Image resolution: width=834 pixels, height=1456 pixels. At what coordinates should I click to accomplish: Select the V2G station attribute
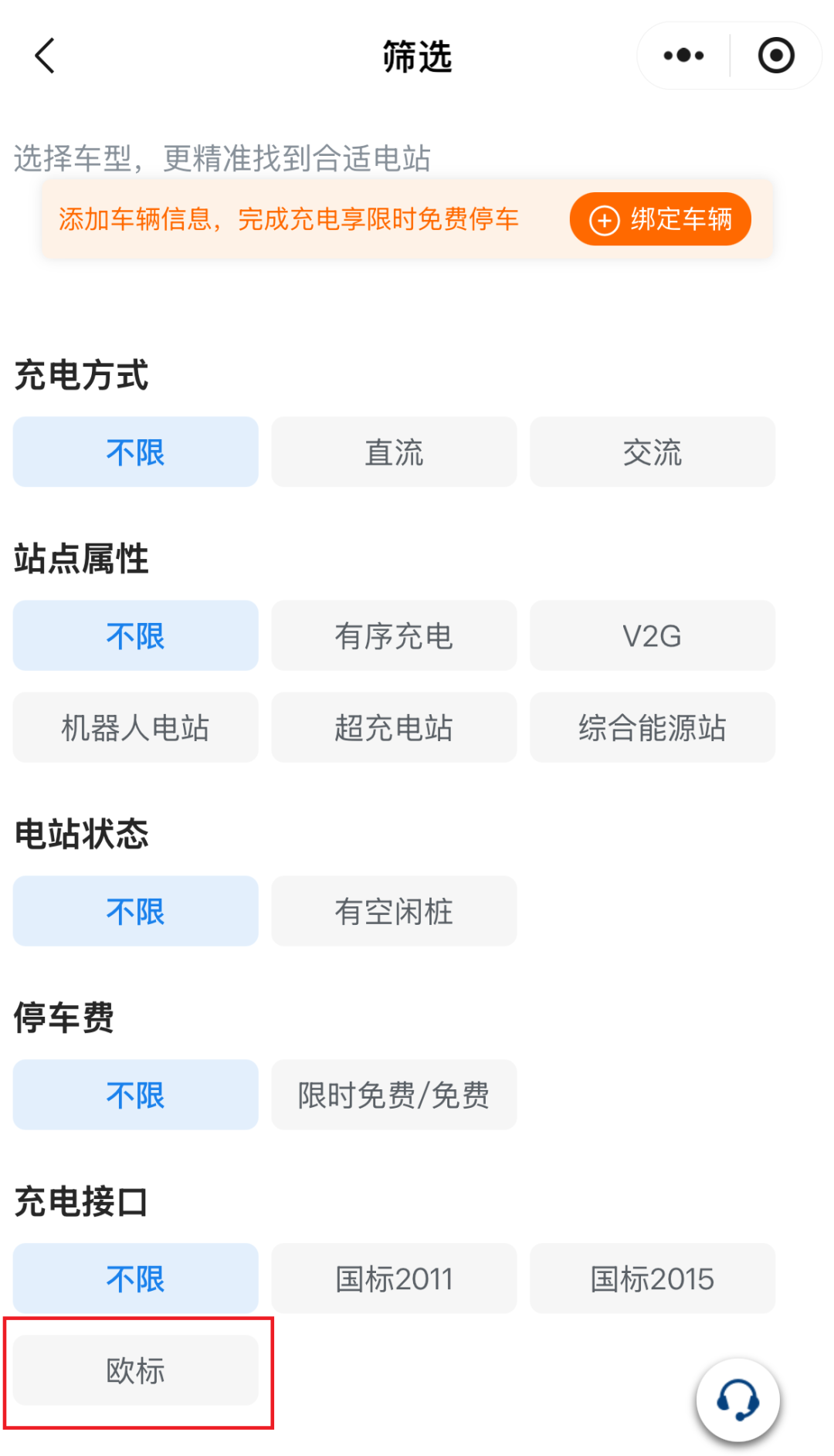(653, 635)
